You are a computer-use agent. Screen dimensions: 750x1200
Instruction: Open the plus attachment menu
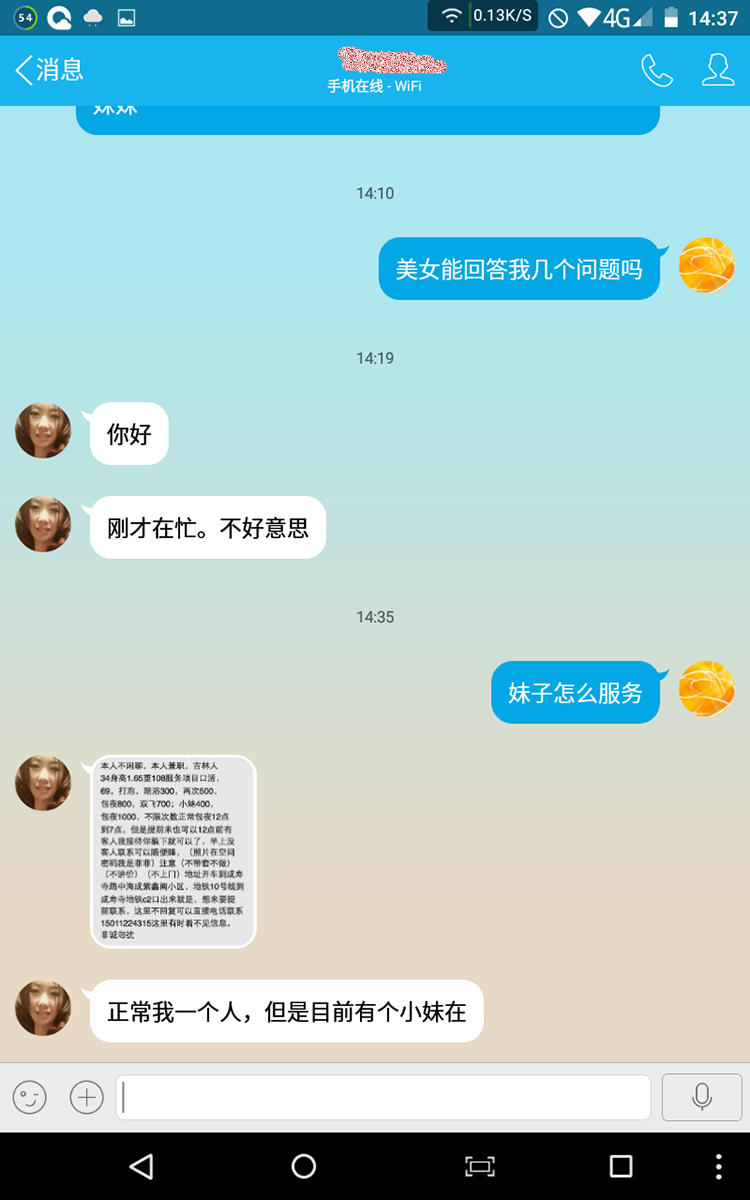87,1097
